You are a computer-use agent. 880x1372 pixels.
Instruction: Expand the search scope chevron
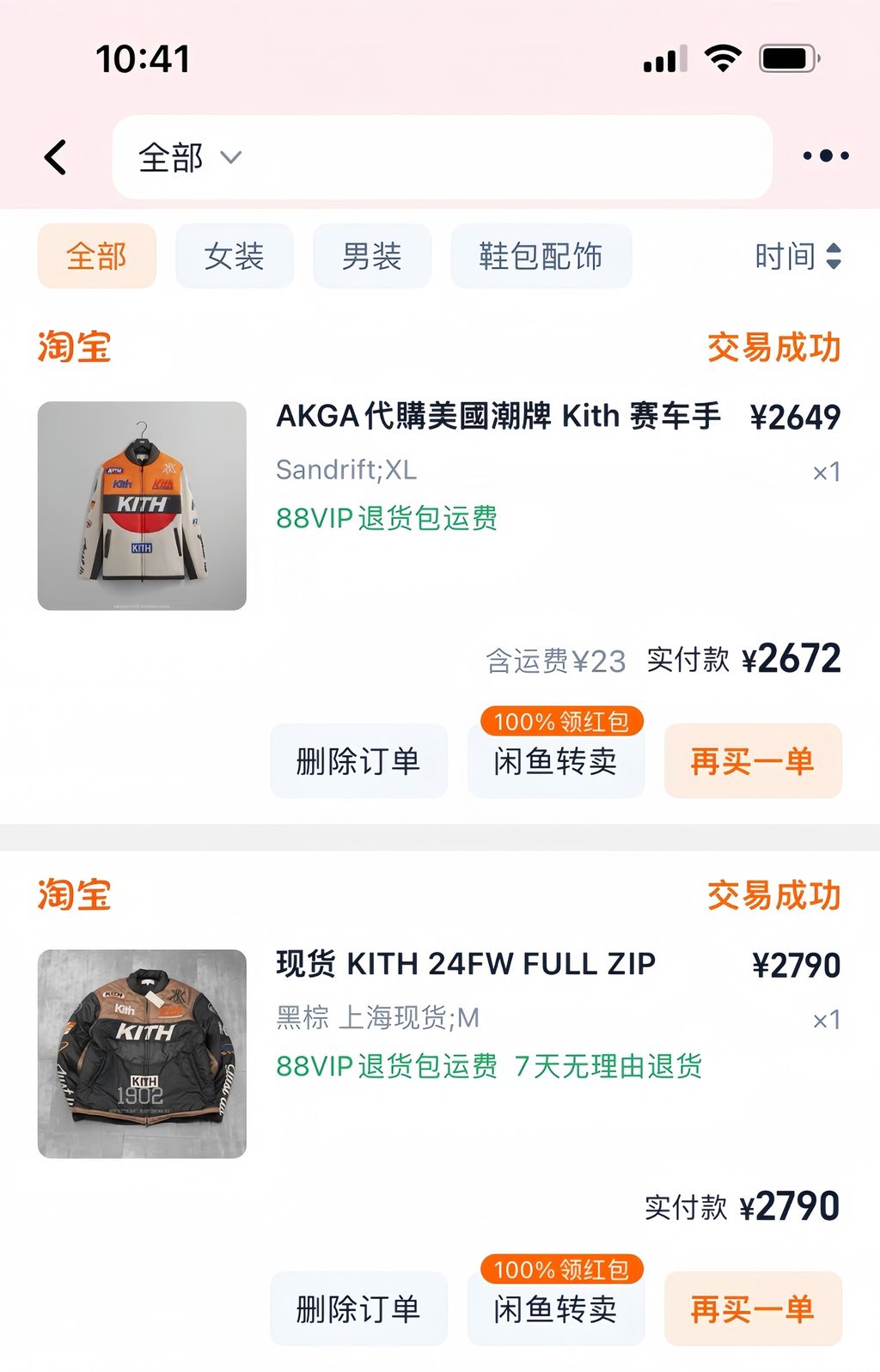pos(229,159)
